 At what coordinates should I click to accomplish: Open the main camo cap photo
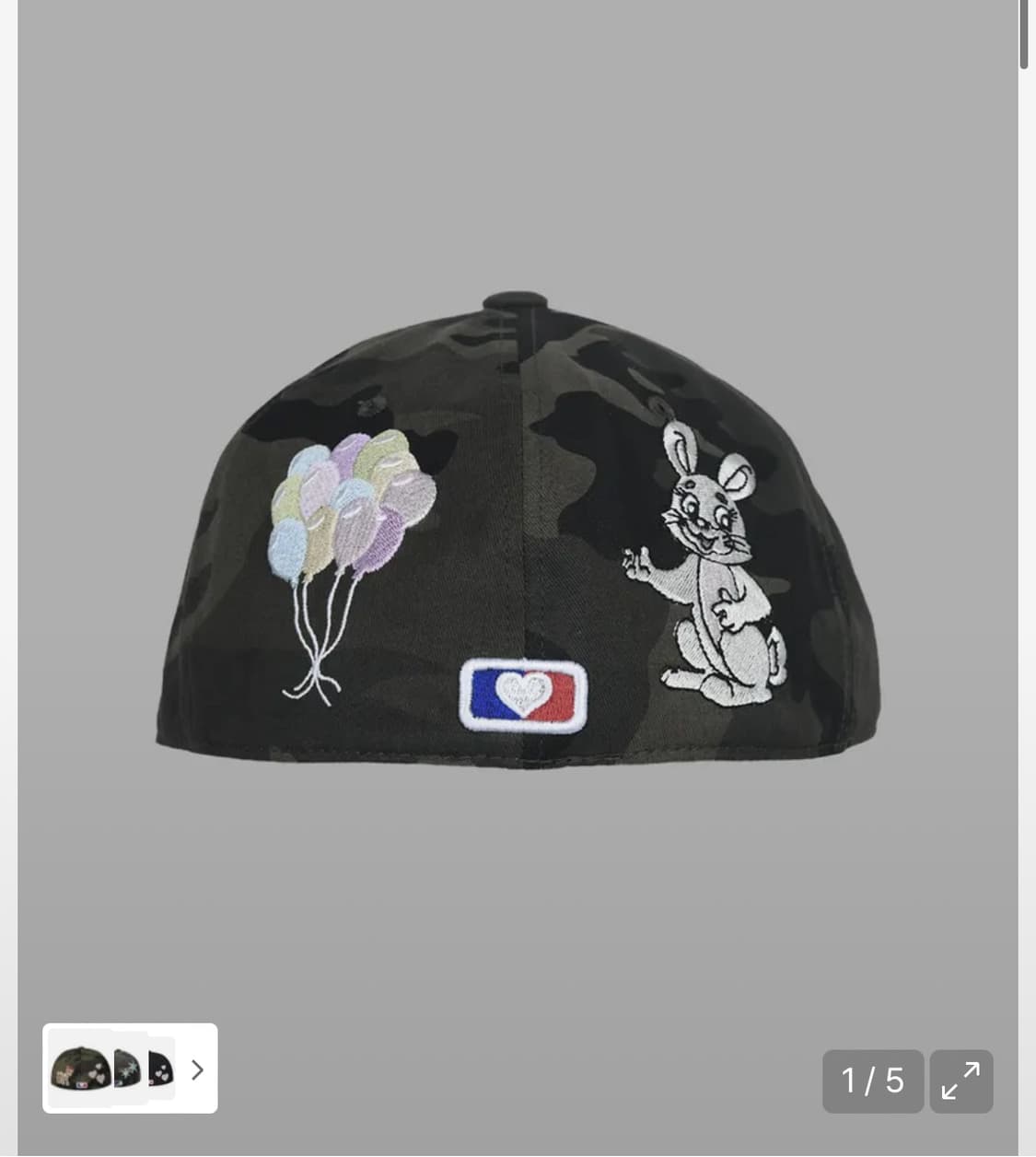pyautogui.click(x=518, y=534)
